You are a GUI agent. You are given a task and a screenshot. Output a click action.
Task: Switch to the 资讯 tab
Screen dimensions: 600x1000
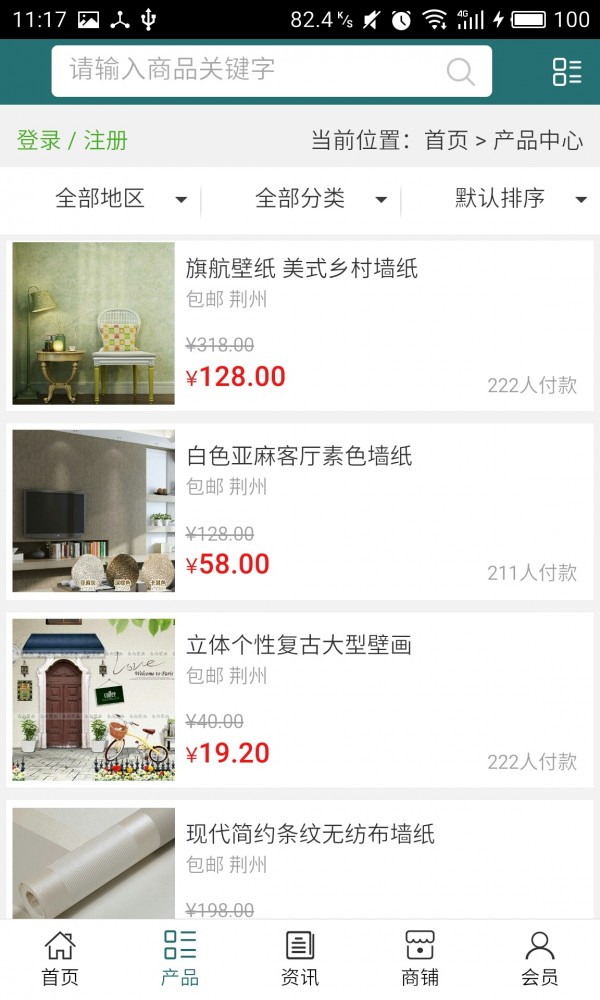[x=300, y=958]
